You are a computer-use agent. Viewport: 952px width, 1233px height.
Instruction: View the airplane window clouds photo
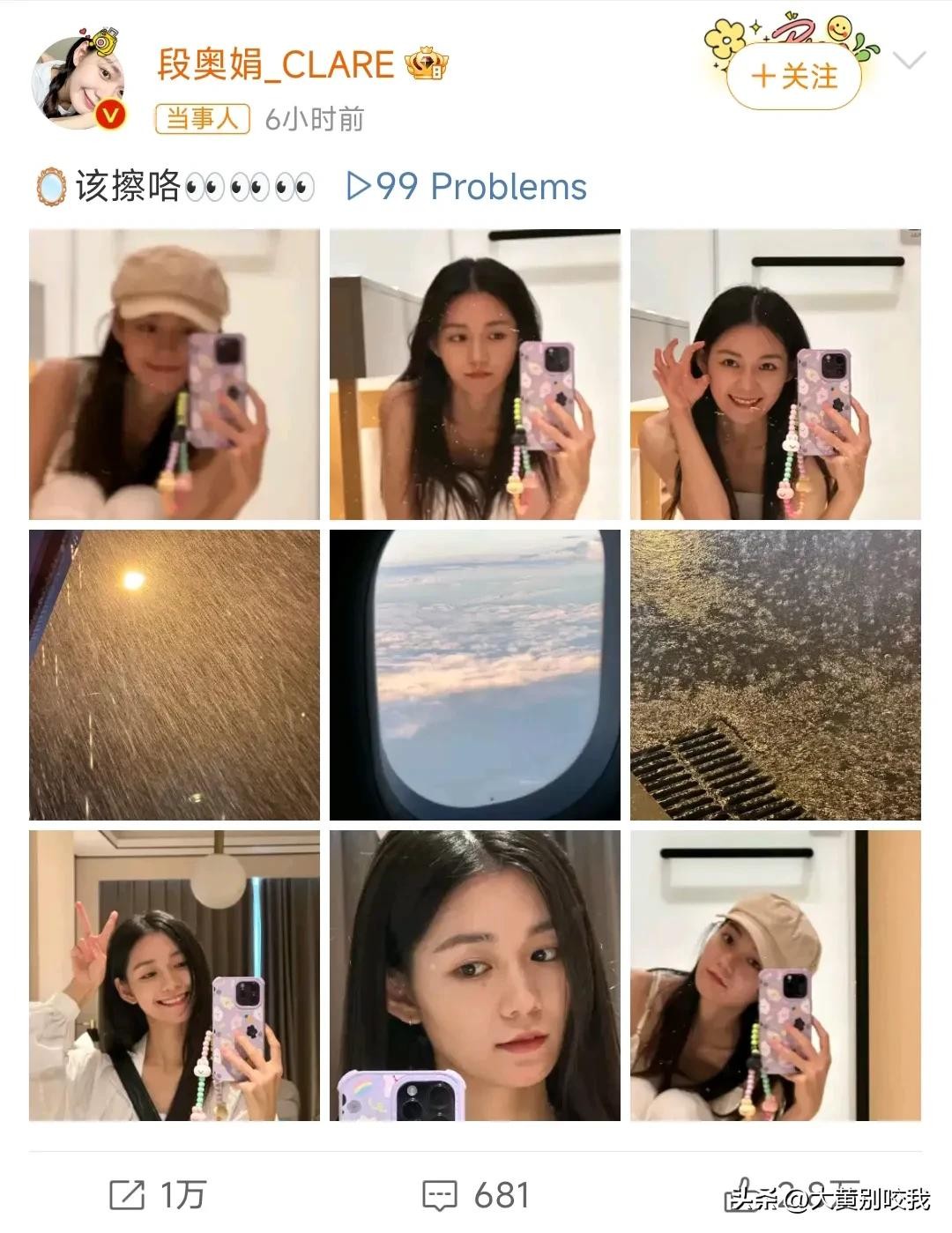click(475, 675)
